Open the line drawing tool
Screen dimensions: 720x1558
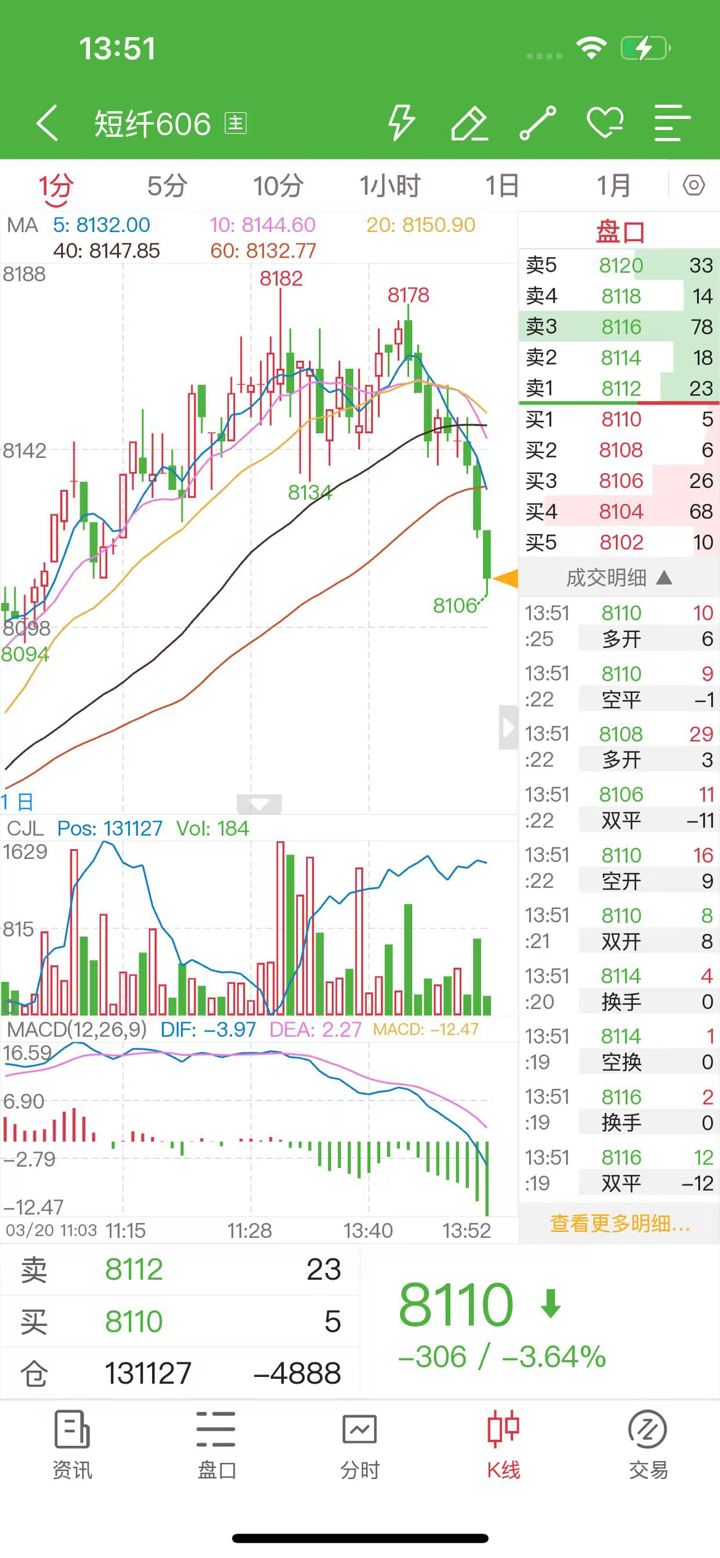click(x=538, y=123)
